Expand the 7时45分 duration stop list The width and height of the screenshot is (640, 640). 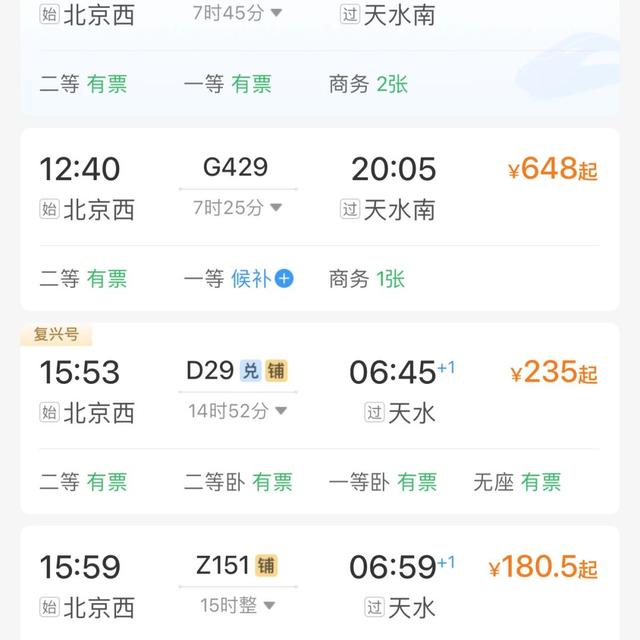click(237, 14)
